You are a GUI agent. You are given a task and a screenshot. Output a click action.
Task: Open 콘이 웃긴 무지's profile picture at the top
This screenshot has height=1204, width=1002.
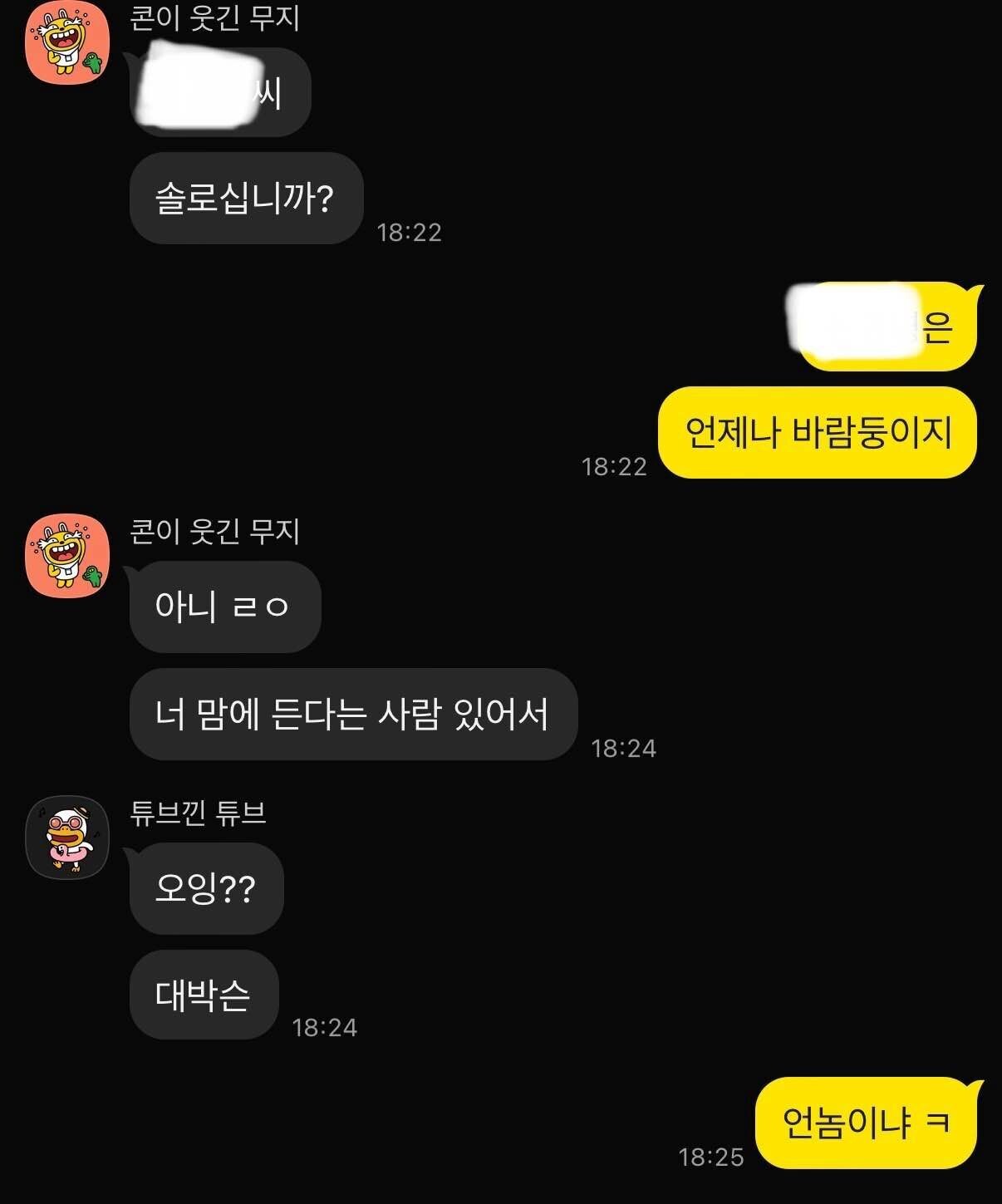(68, 43)
